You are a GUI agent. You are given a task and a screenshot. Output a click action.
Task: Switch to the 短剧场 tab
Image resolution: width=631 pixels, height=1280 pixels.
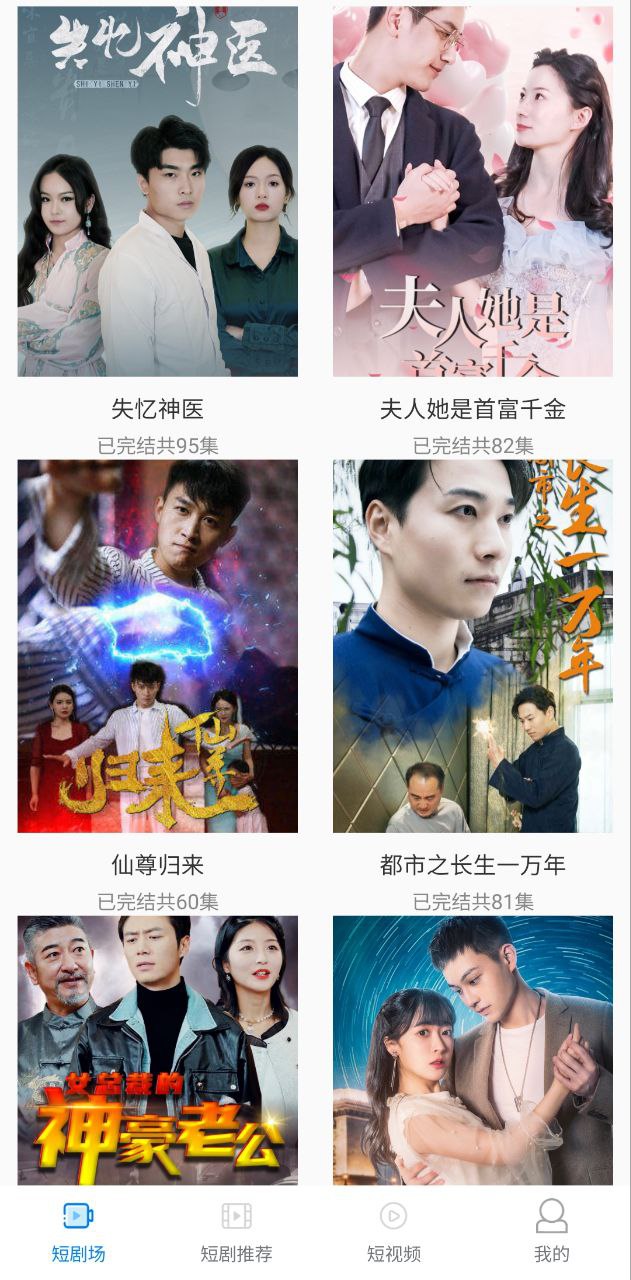pyautogui.click(x=78, y=1232)
